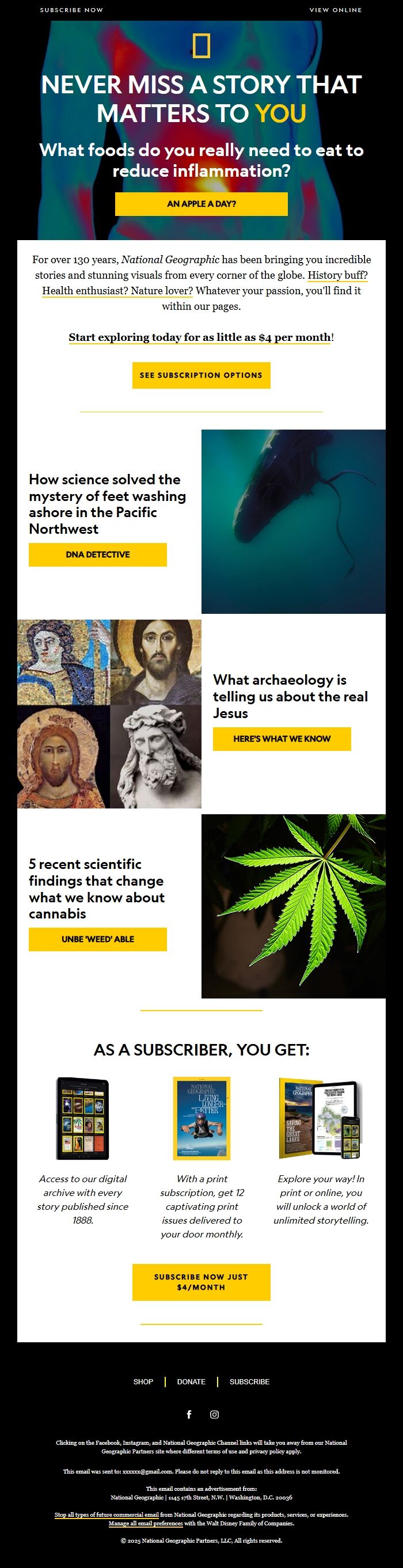The image size is (403, 1568).
Task: Tap the Subscribe Now link at top
Action: pos(71,10)
